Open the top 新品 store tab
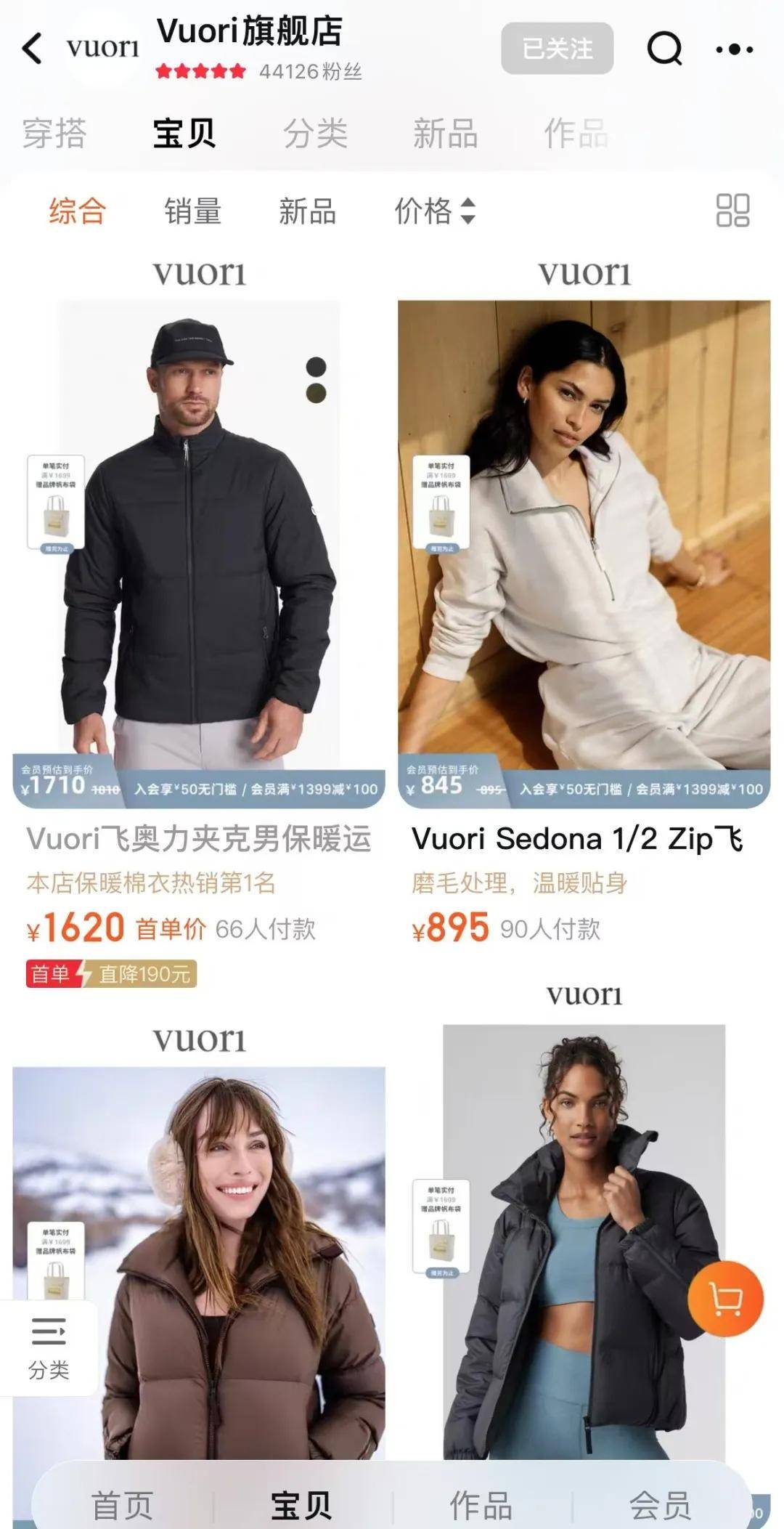The height and width of the screenshot is (1529, 784). 445,134
